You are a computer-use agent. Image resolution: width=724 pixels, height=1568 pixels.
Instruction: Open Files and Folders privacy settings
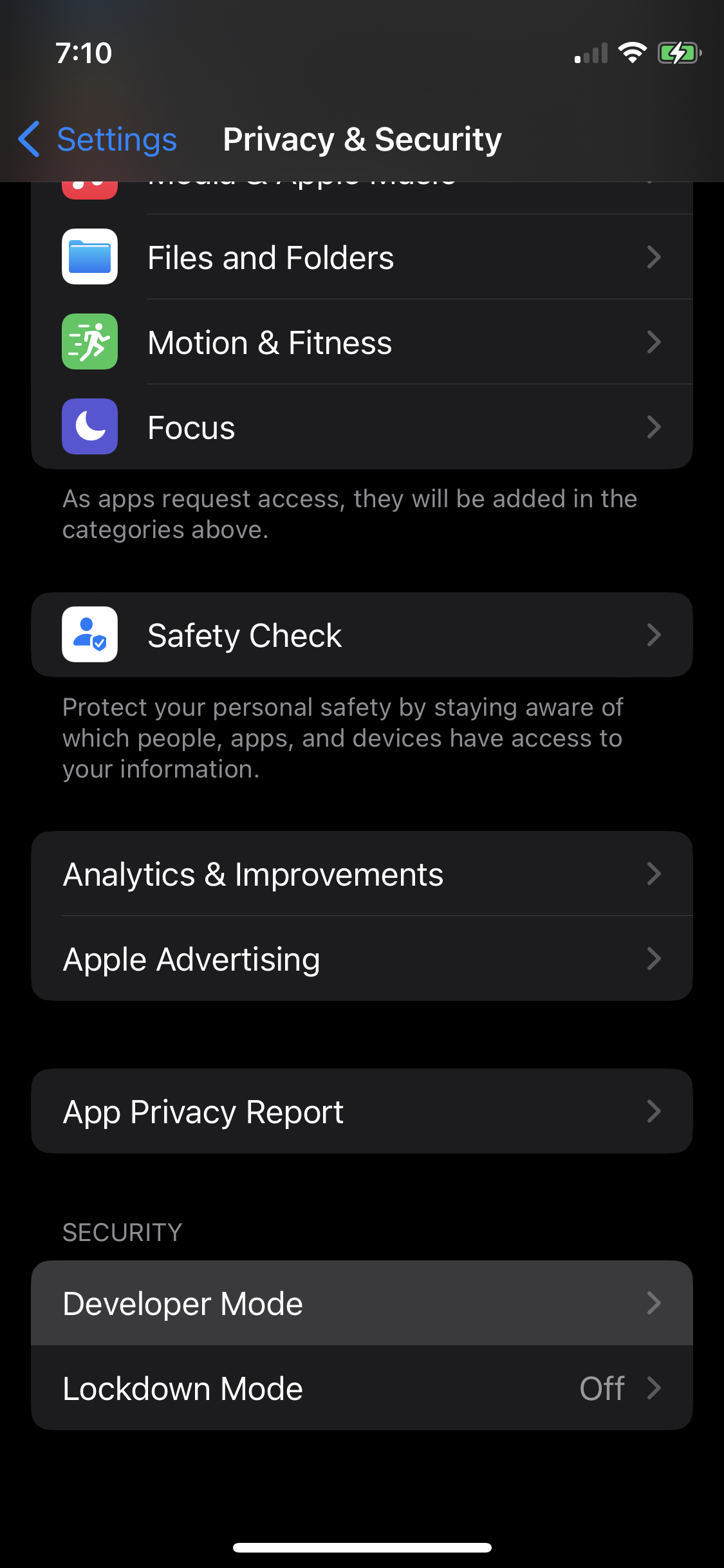pyautogui.click(x=362, y=257)
